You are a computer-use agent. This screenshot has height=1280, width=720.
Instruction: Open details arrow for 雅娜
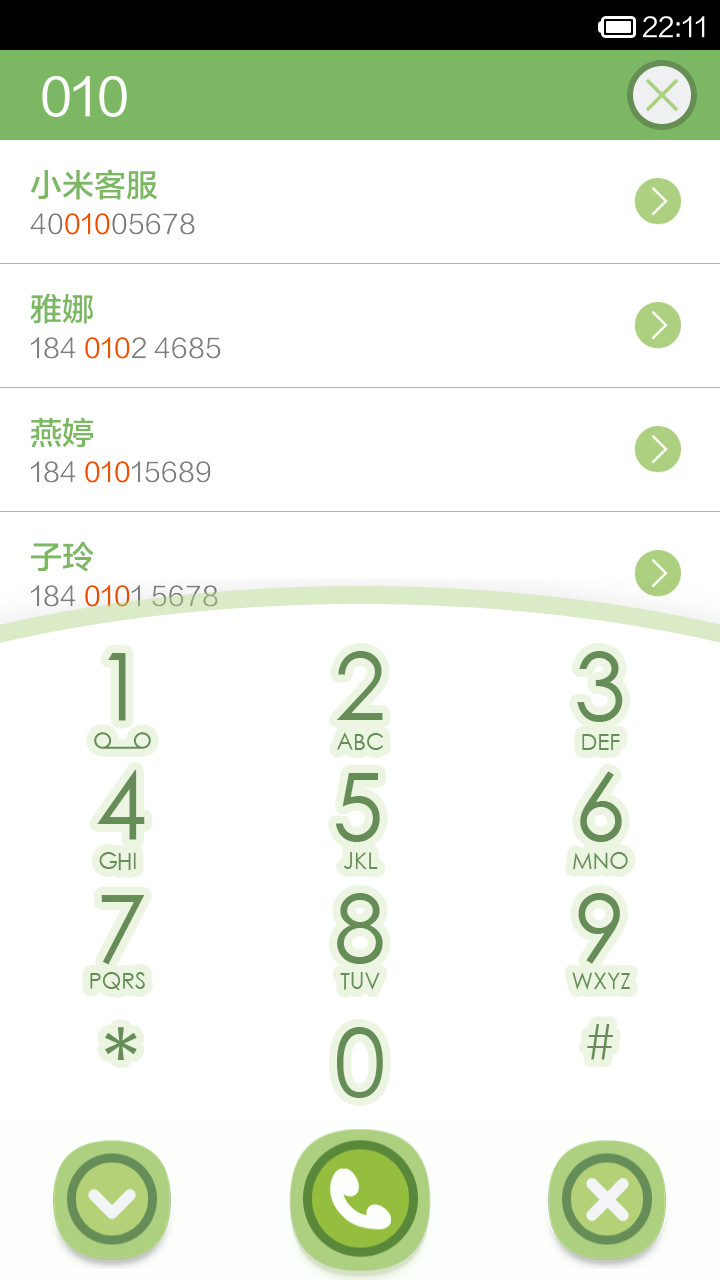coord(658,325)
